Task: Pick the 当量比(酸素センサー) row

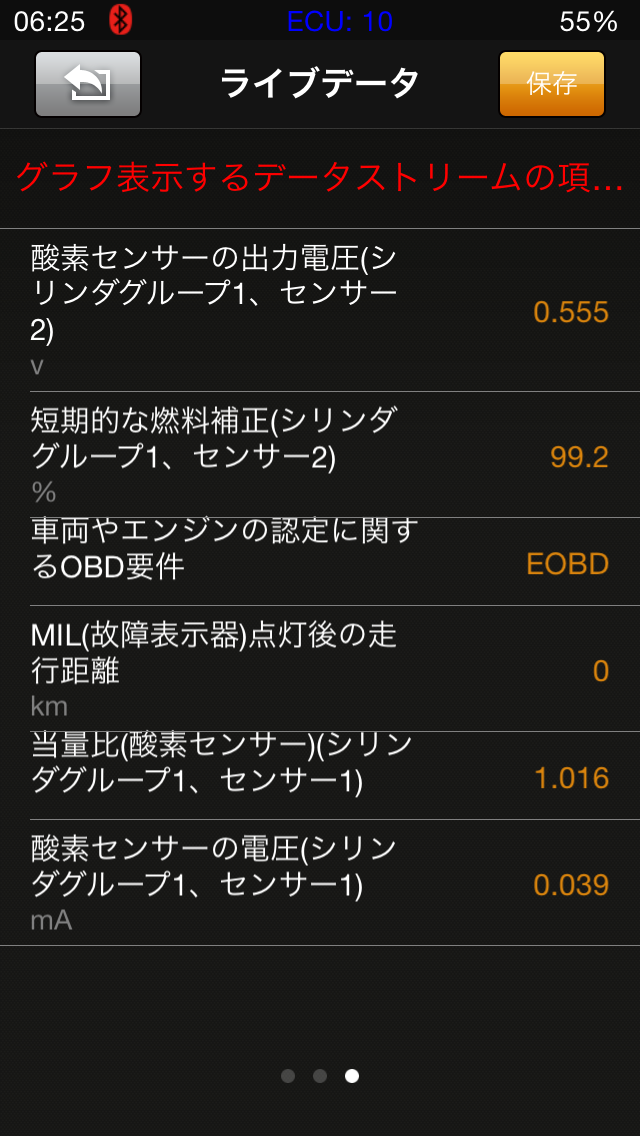Action: click(x=320, y=775)
